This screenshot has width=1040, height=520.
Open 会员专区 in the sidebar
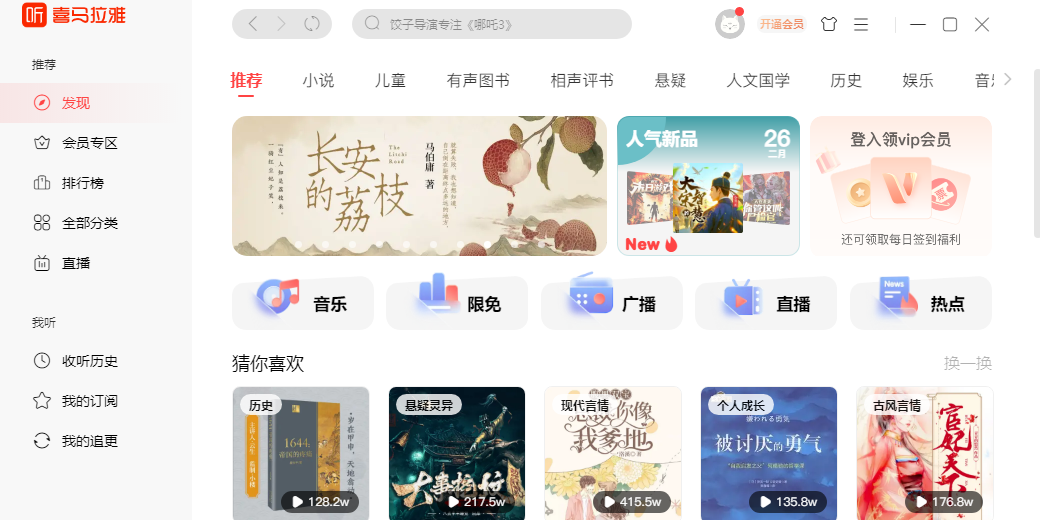90,143
